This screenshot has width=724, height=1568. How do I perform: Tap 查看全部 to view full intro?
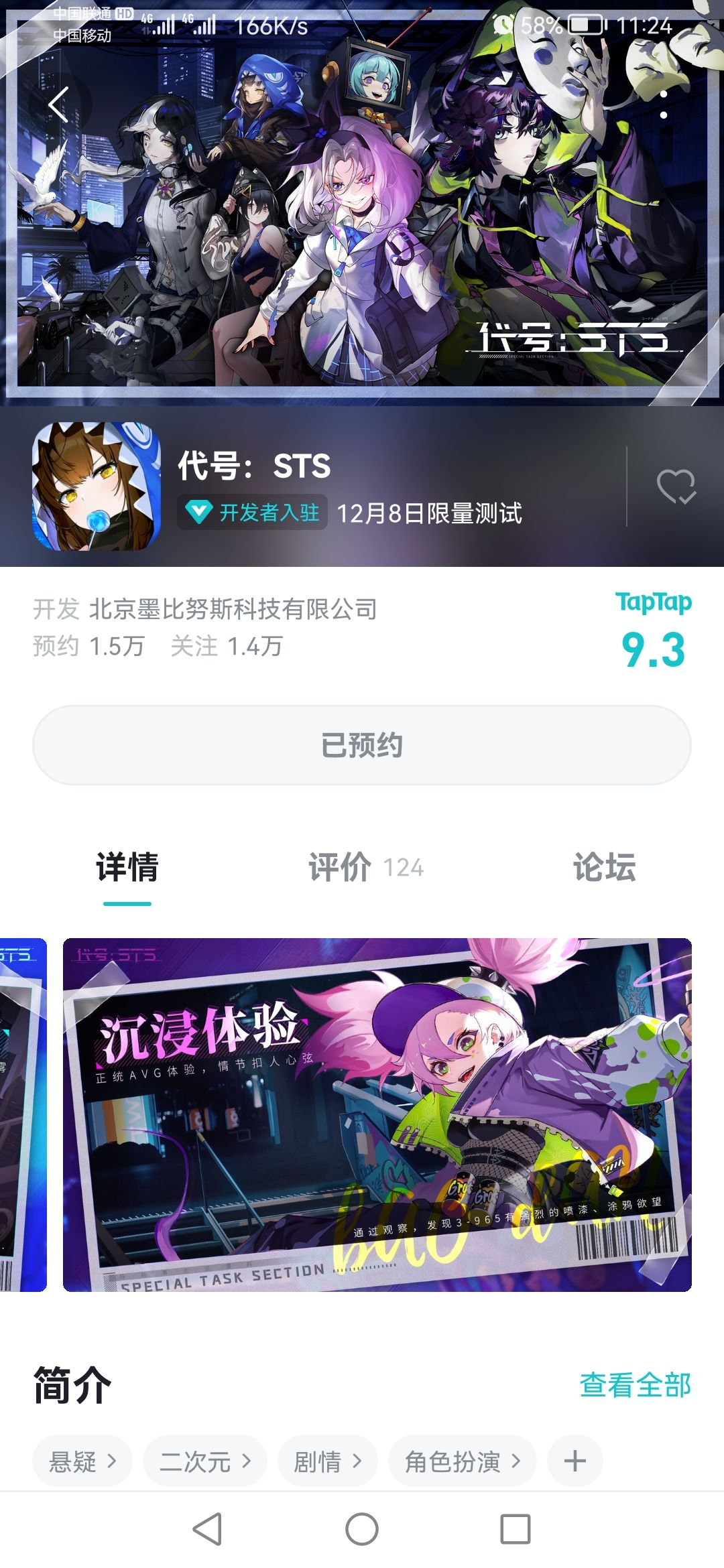coord(635,1384)
